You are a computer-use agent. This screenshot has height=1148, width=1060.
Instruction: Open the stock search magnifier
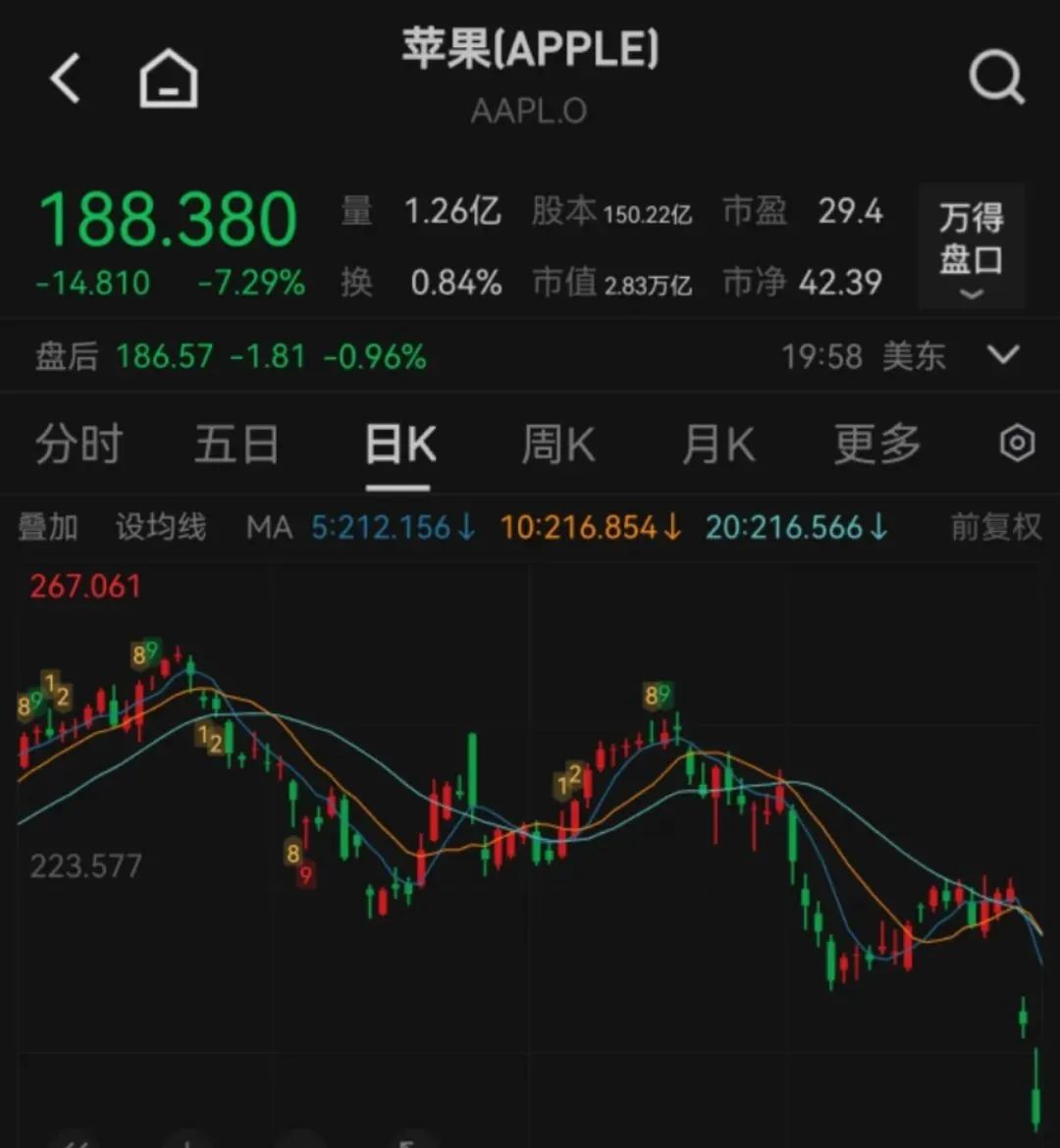click(x=997, y=78)
